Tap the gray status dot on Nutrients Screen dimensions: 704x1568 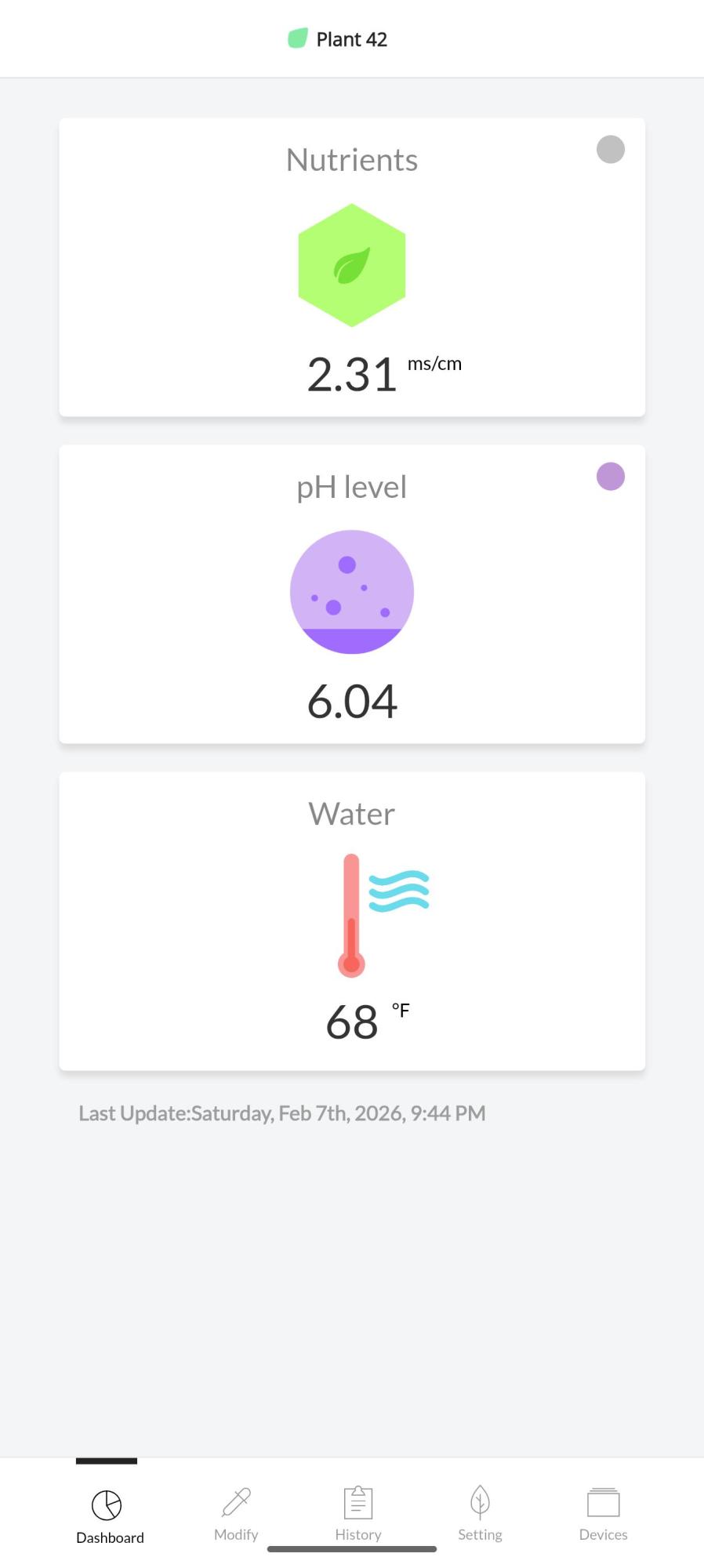[610, 149]
